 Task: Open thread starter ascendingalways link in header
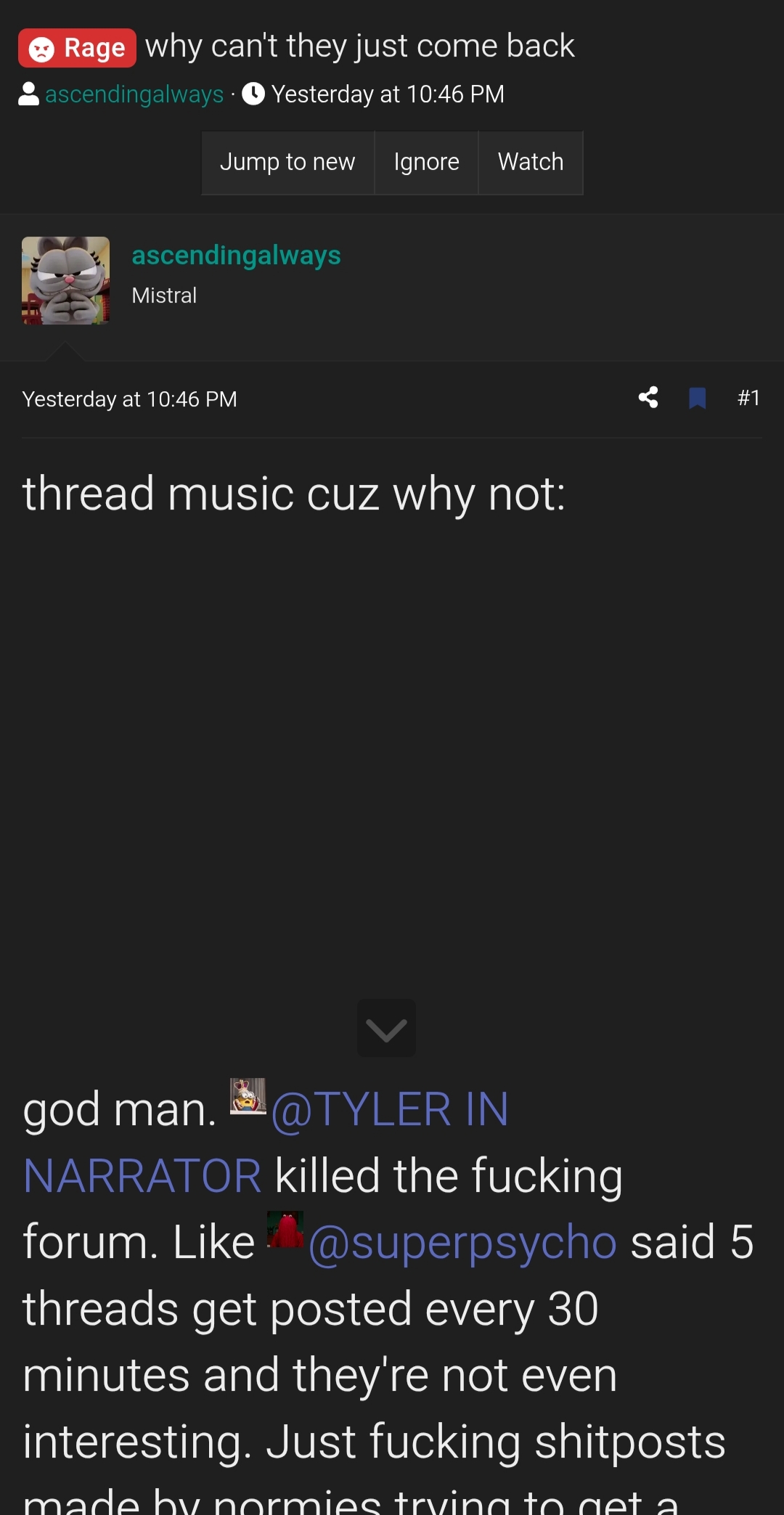[134, 94]
